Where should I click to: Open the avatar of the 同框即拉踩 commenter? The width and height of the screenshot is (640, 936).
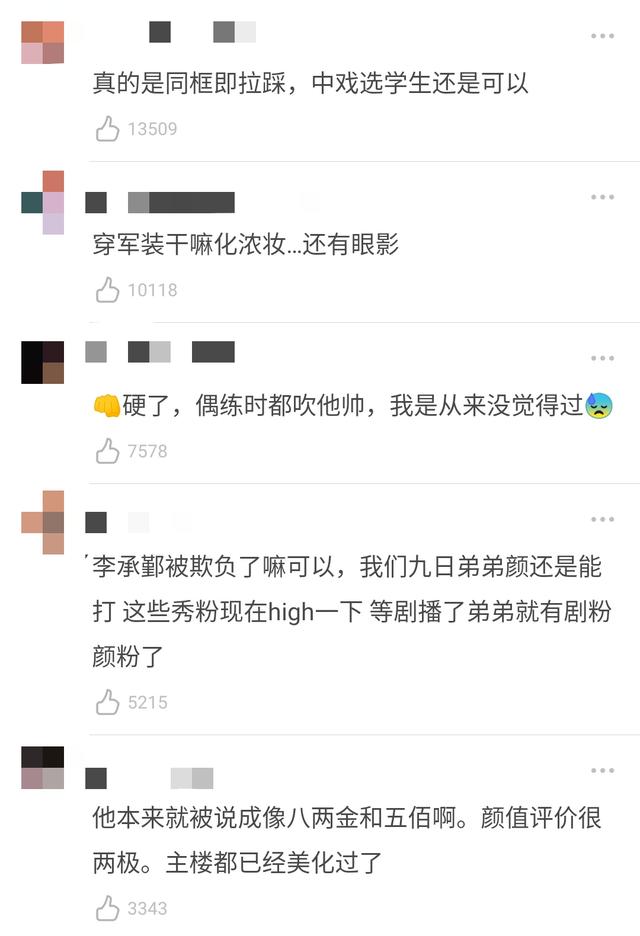click(x=42, y=42)
